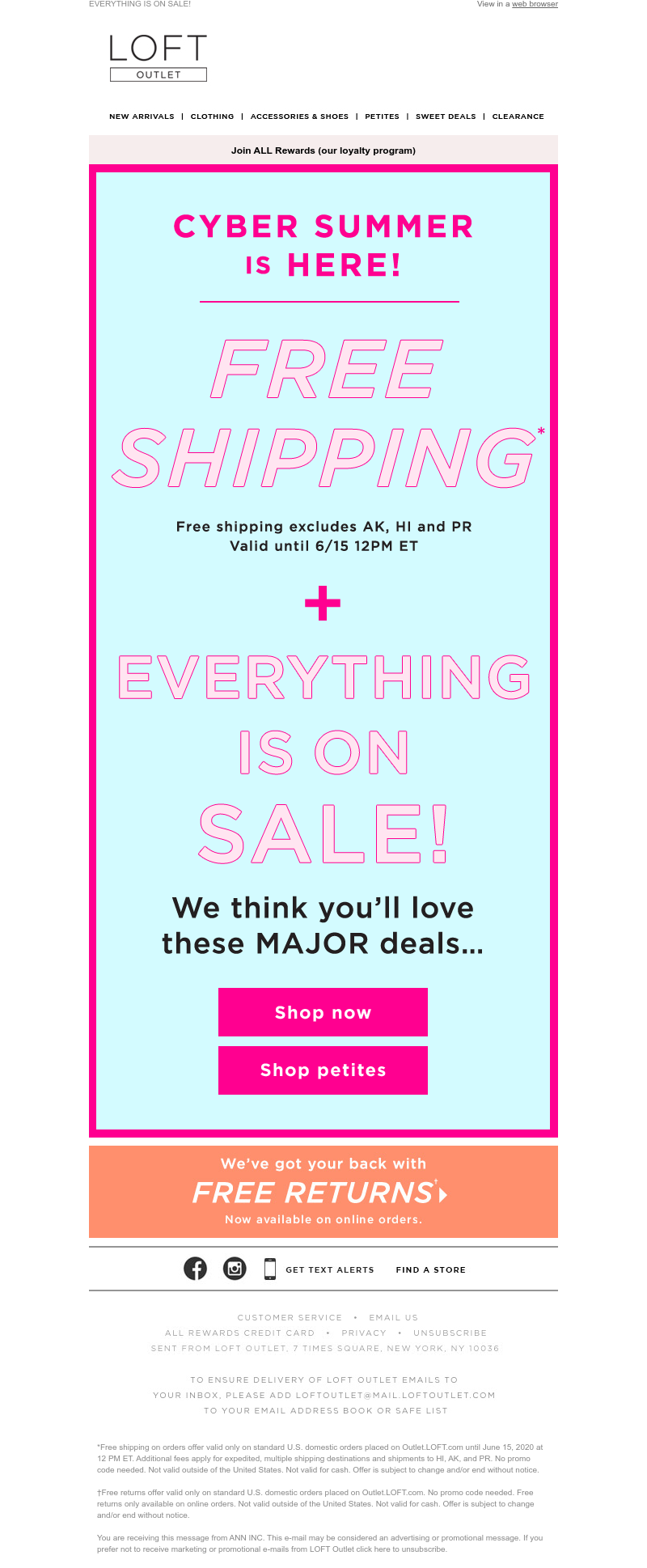Tap Email Us link
Image resolution: width=647 pixels, height=1568 pixels.
coord(393,1317)
